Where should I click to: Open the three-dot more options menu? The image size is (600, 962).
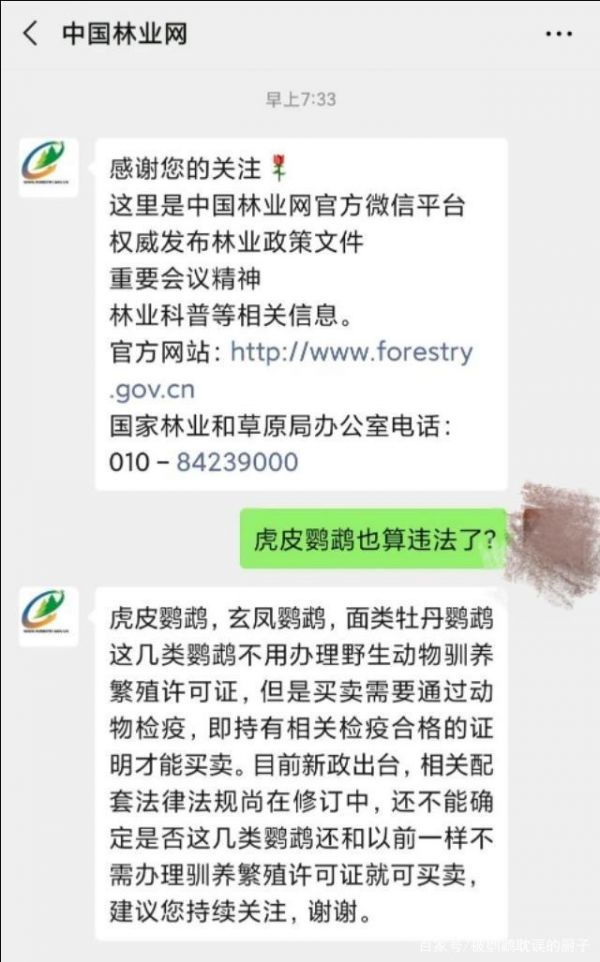[x=558, y=34]
